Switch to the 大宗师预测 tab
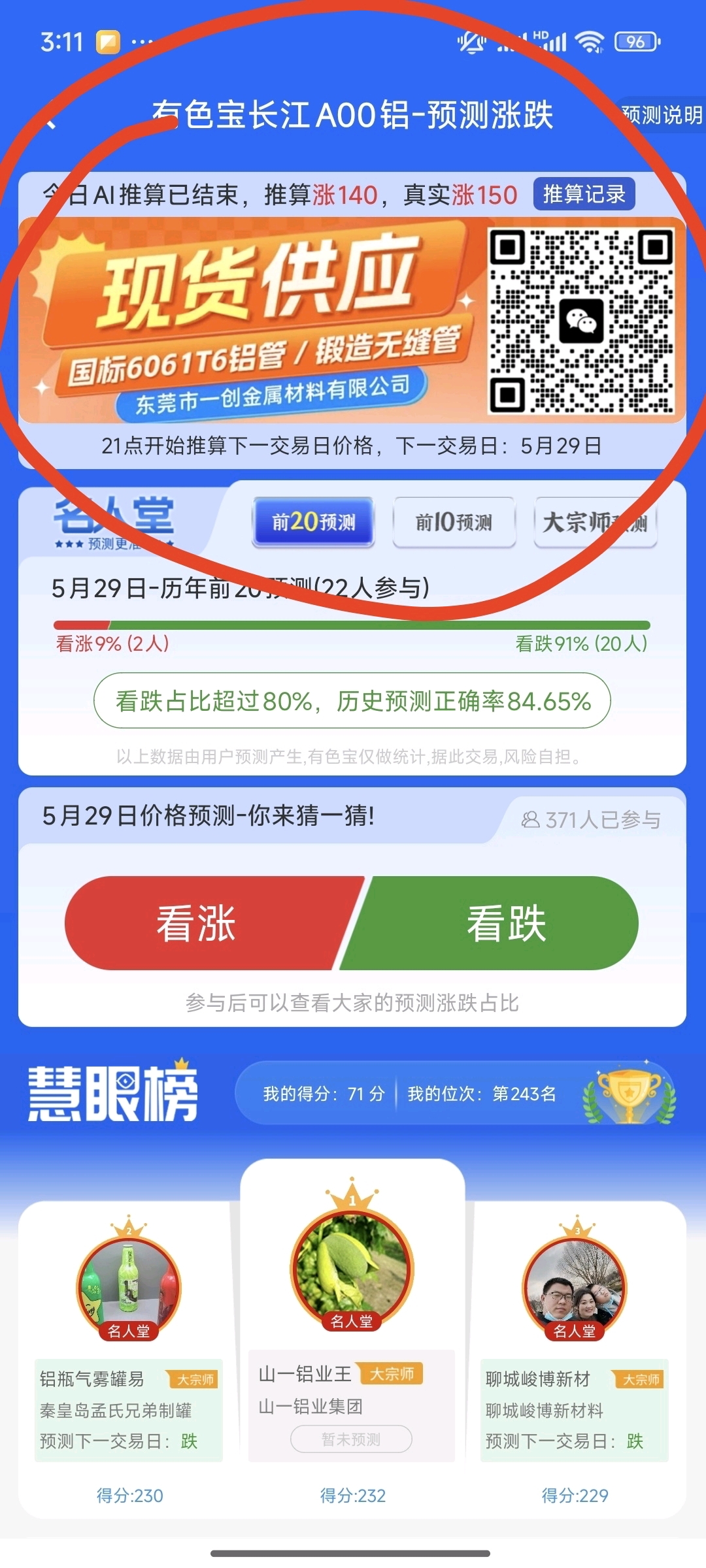This screenshot has width=706, height=1568. (595, 522)
